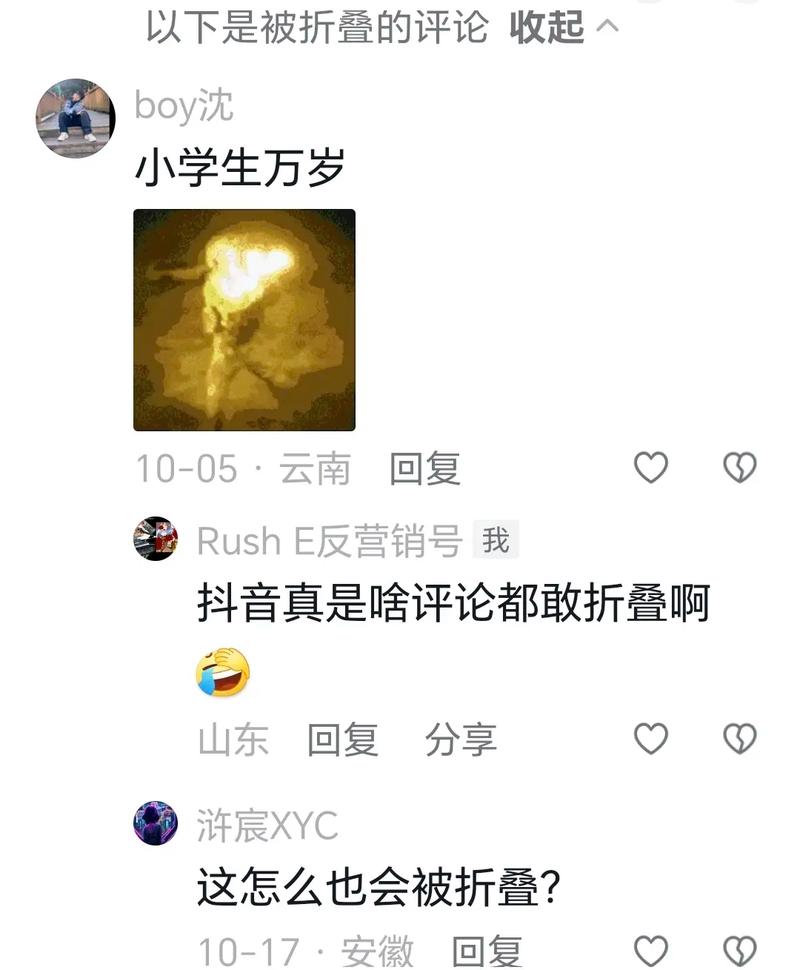The width and height of the screenshot is (800, 970).
Task: Click the dislike icon on boy沈's comment
Action: [x=737, y=466]
